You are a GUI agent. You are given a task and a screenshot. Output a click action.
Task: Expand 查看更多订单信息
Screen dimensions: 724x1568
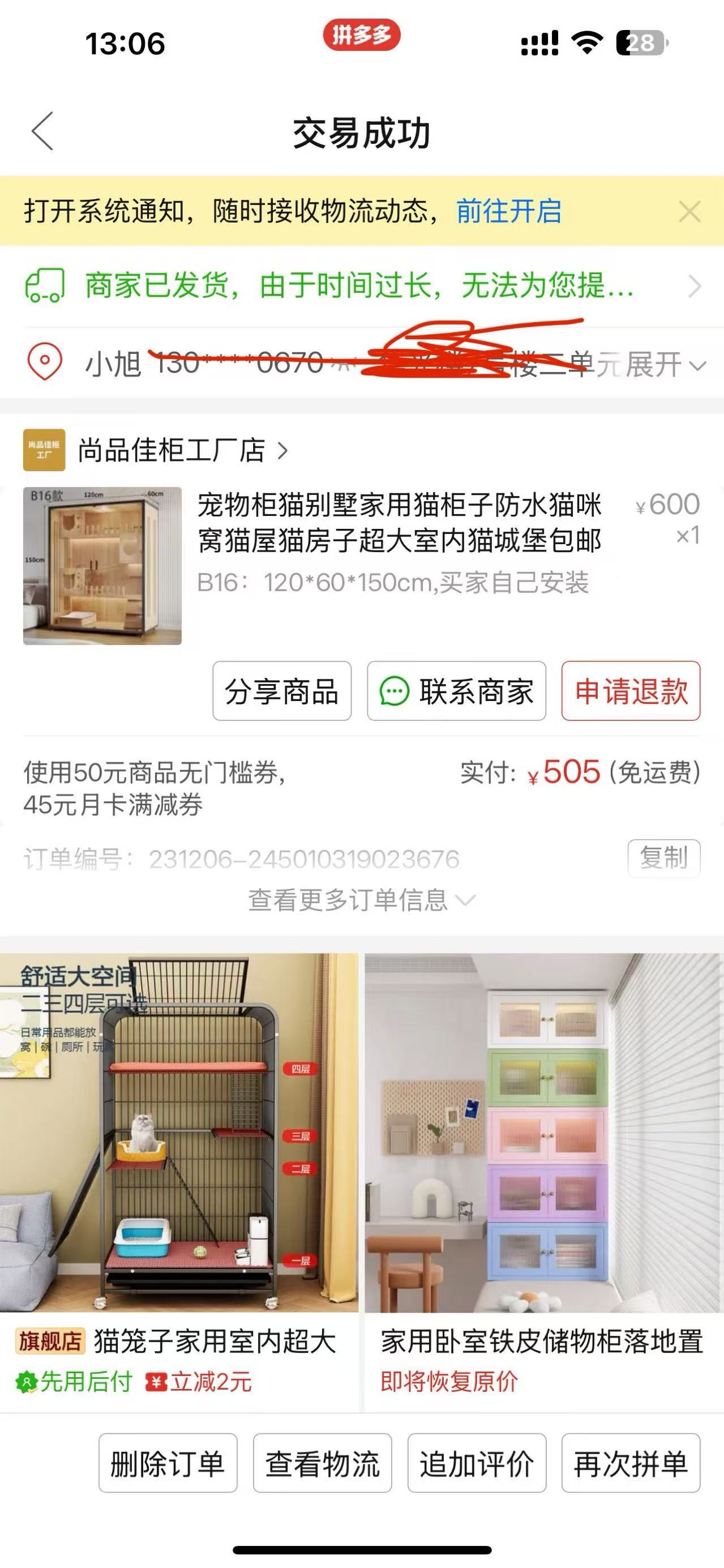tap(361, 900)
